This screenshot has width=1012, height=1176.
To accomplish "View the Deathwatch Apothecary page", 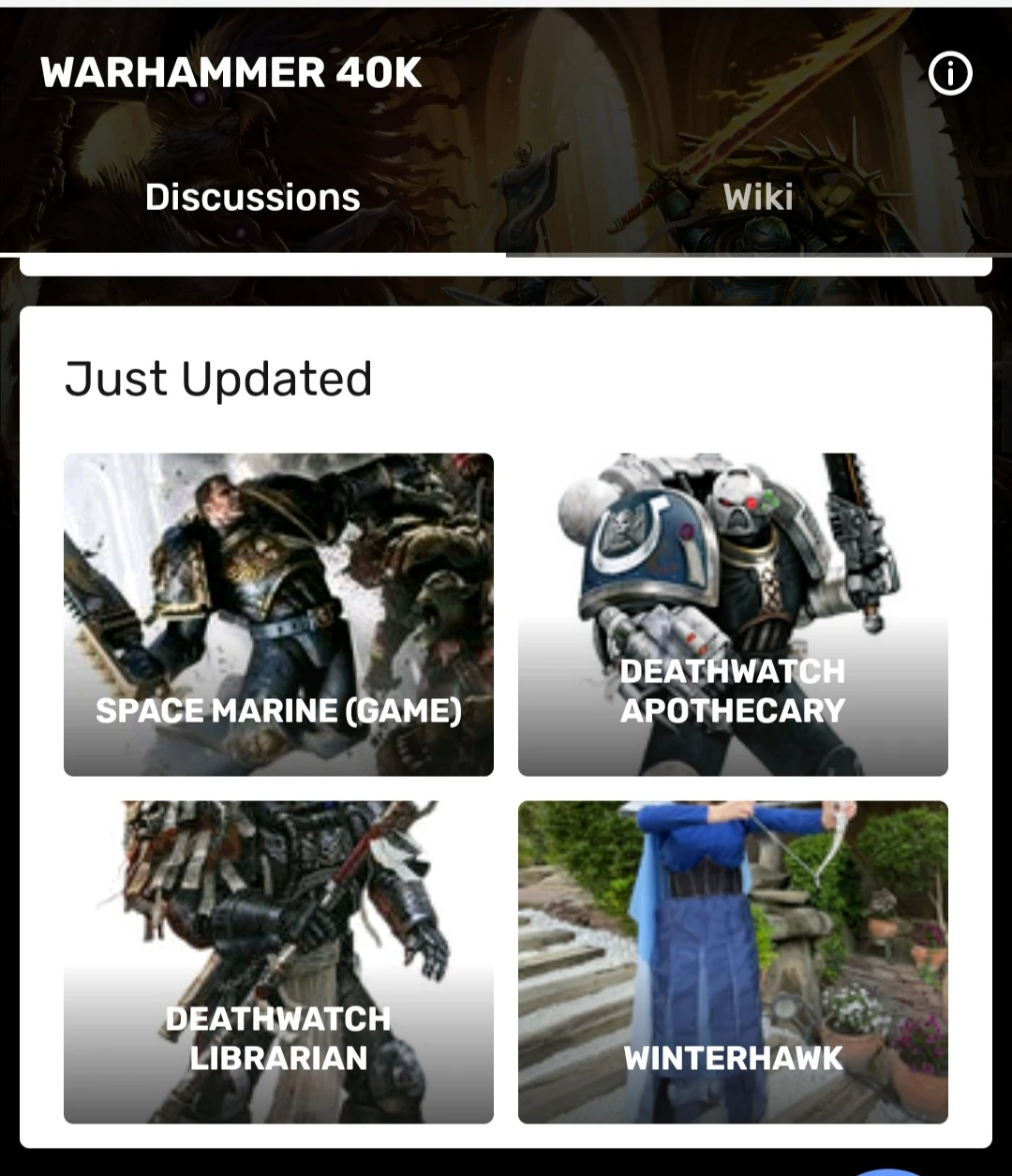I will (x=733, y=615).
